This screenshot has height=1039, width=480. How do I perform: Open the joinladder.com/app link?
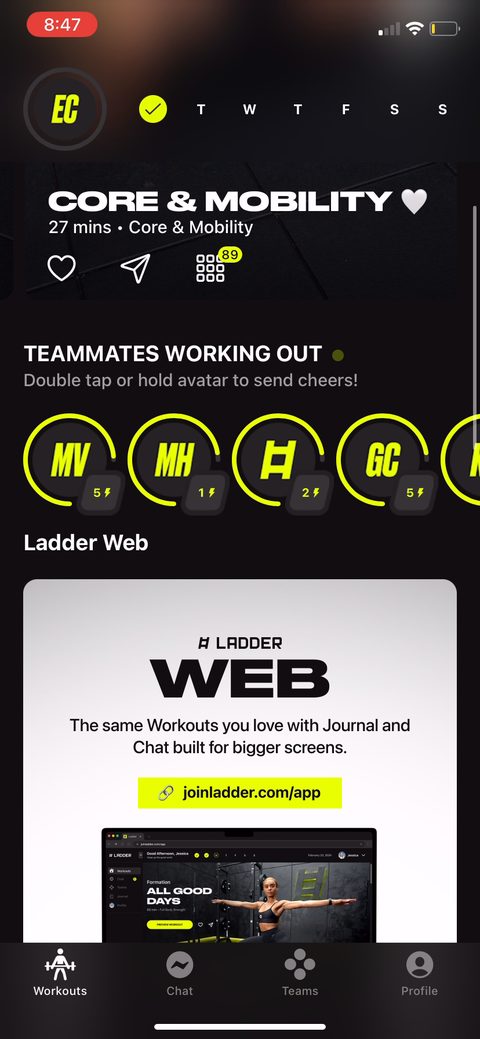(x=240, y=793)
